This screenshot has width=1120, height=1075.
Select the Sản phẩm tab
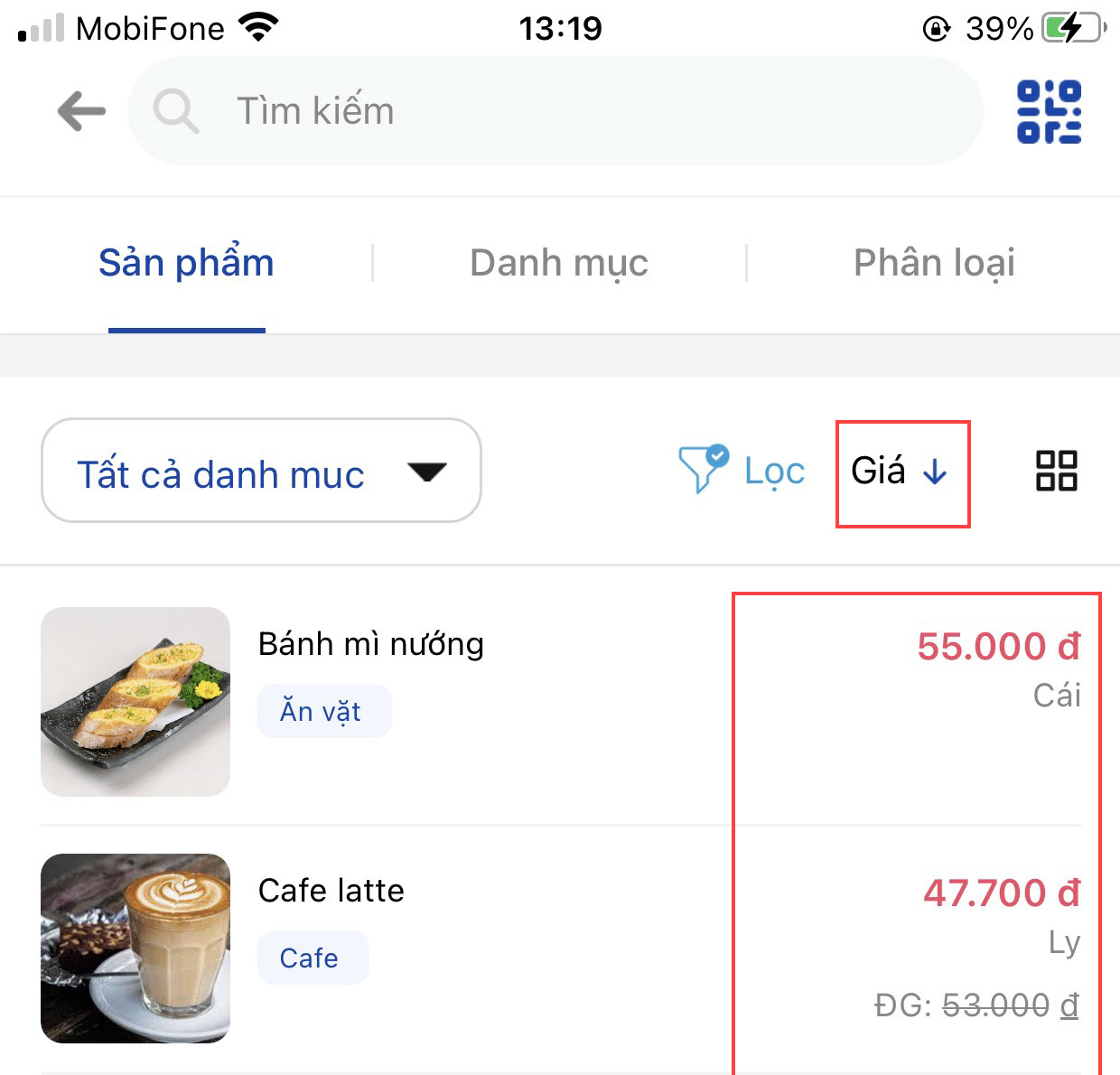coord(186,263)
